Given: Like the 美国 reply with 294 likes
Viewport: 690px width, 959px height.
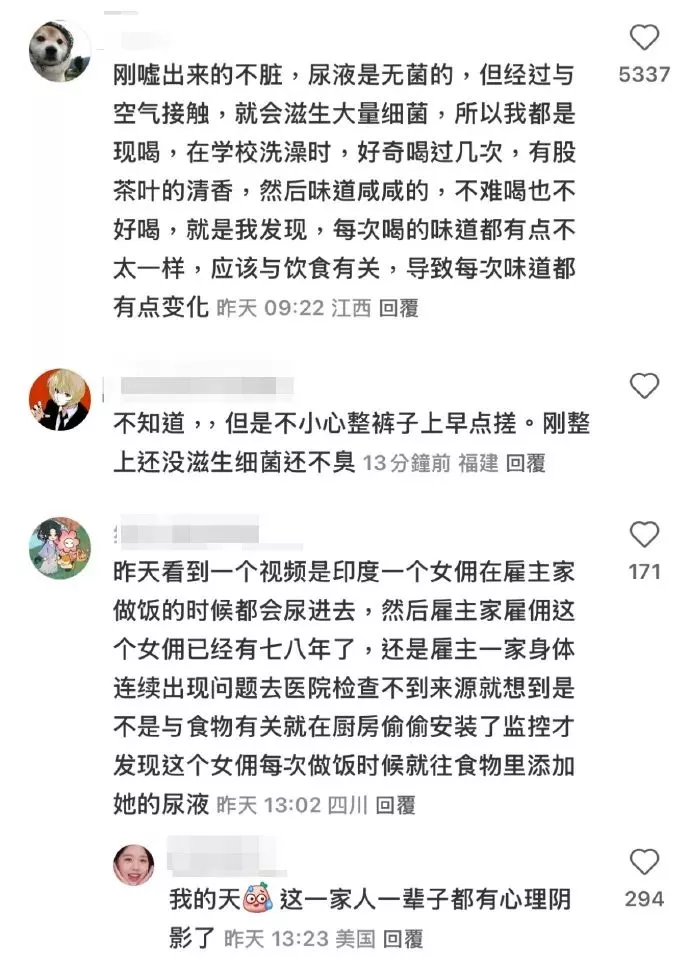Looking at the screenshot, I should tap(644, 862).
